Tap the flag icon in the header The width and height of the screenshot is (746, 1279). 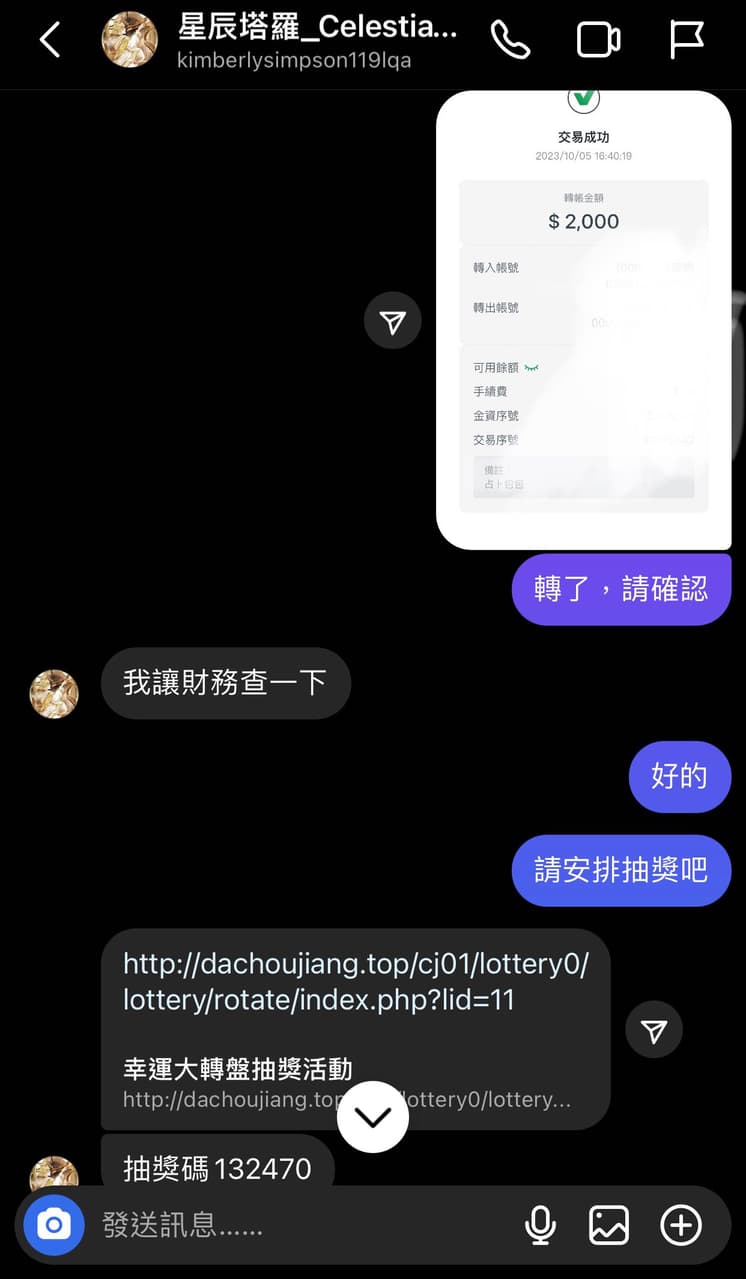click(686, 41)
